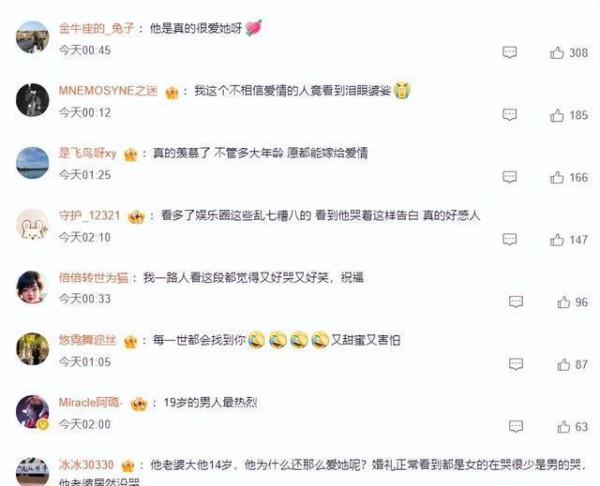The height and width of the screenshot is (486, 600).
Task: Reply to MNEMOSYNE之迷's comment
Action: click(x=509, y=115)
